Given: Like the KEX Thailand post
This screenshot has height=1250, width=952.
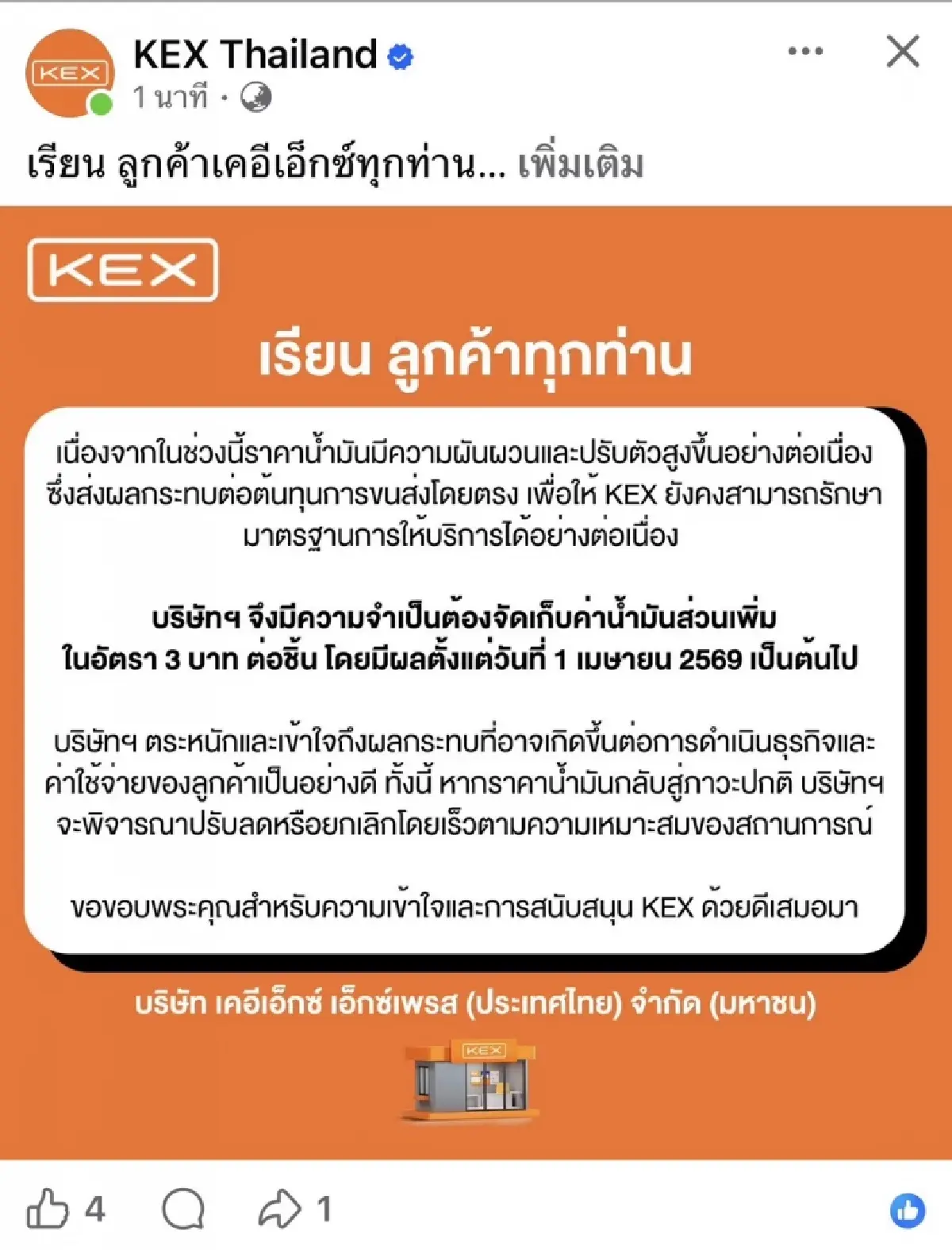Looking at the screenshot, I should pos(48,1209).
